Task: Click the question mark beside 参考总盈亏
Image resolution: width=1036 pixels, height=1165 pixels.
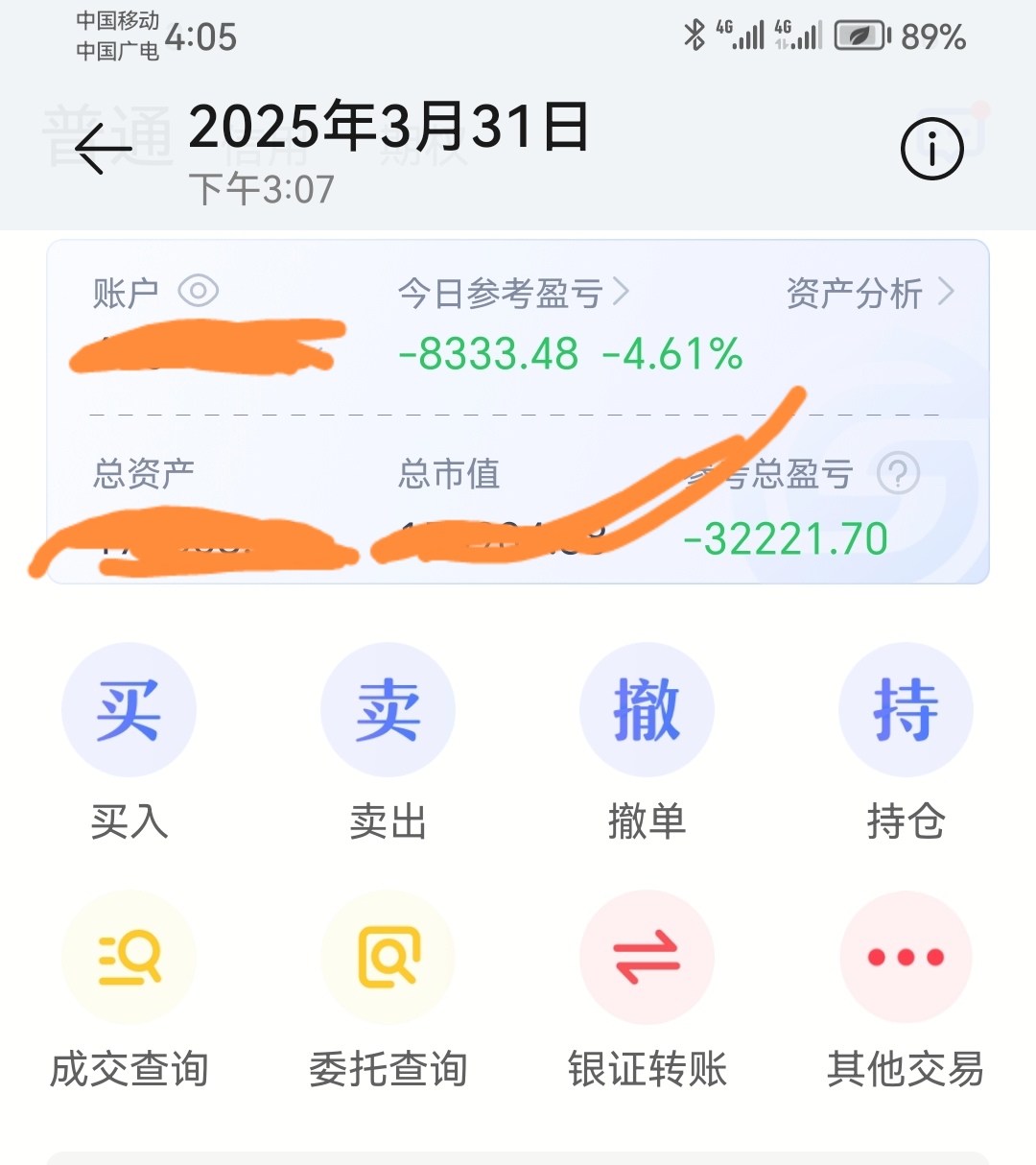Action: pos(900,473)
